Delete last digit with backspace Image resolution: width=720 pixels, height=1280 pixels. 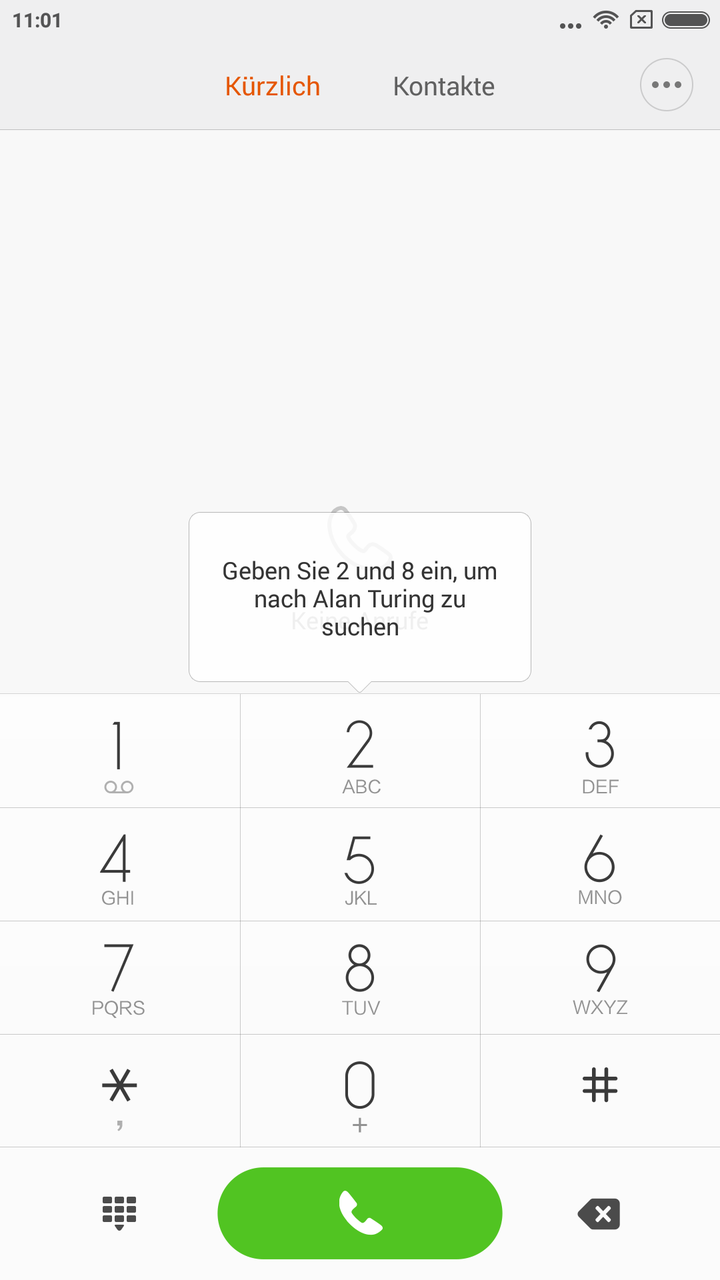(600, 1214)
